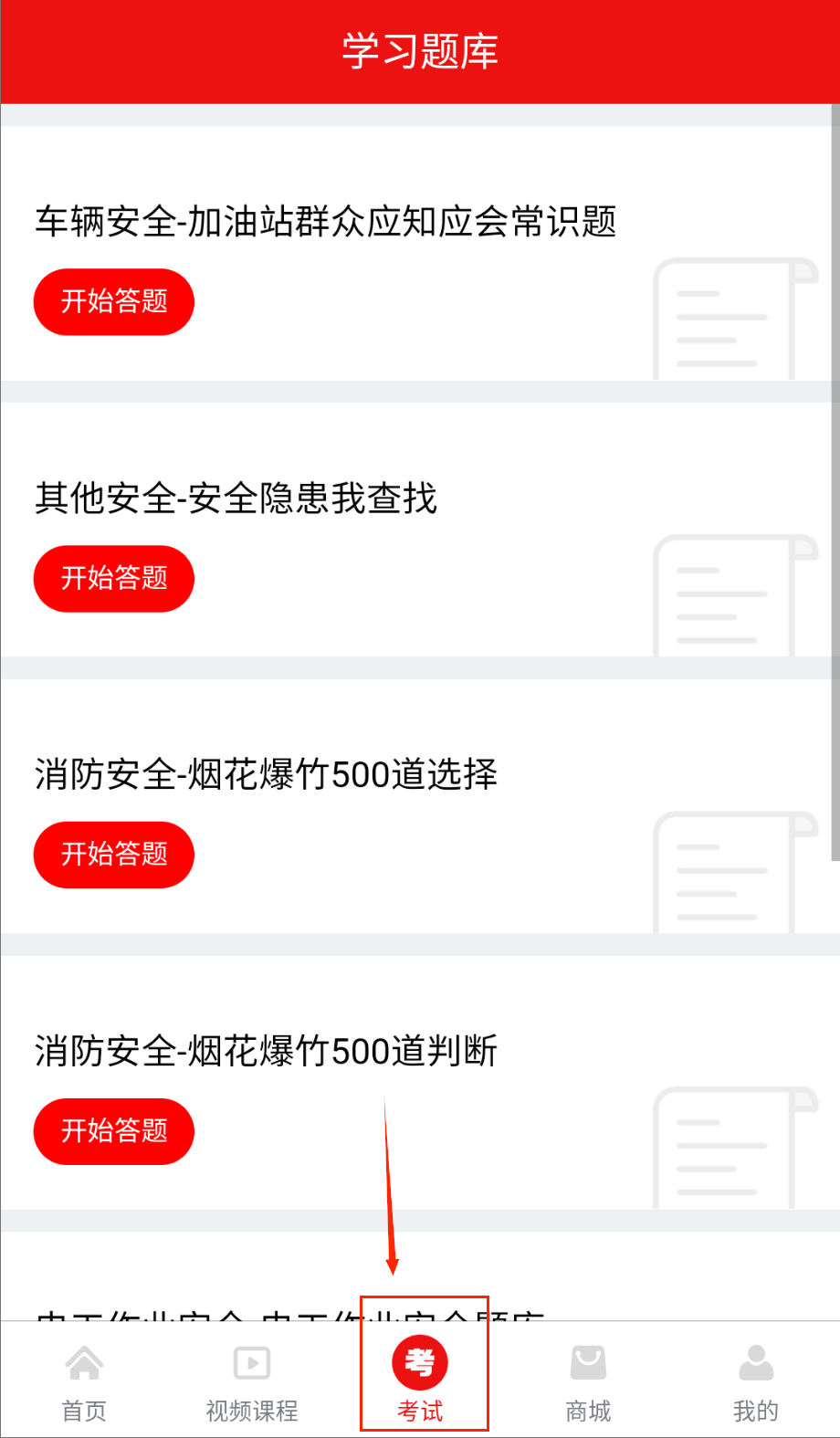Image resolution: width=840 pixels, height=1438 pixels.
Task: Go to the 首页 tab
Action: (x=84, y=1380)
